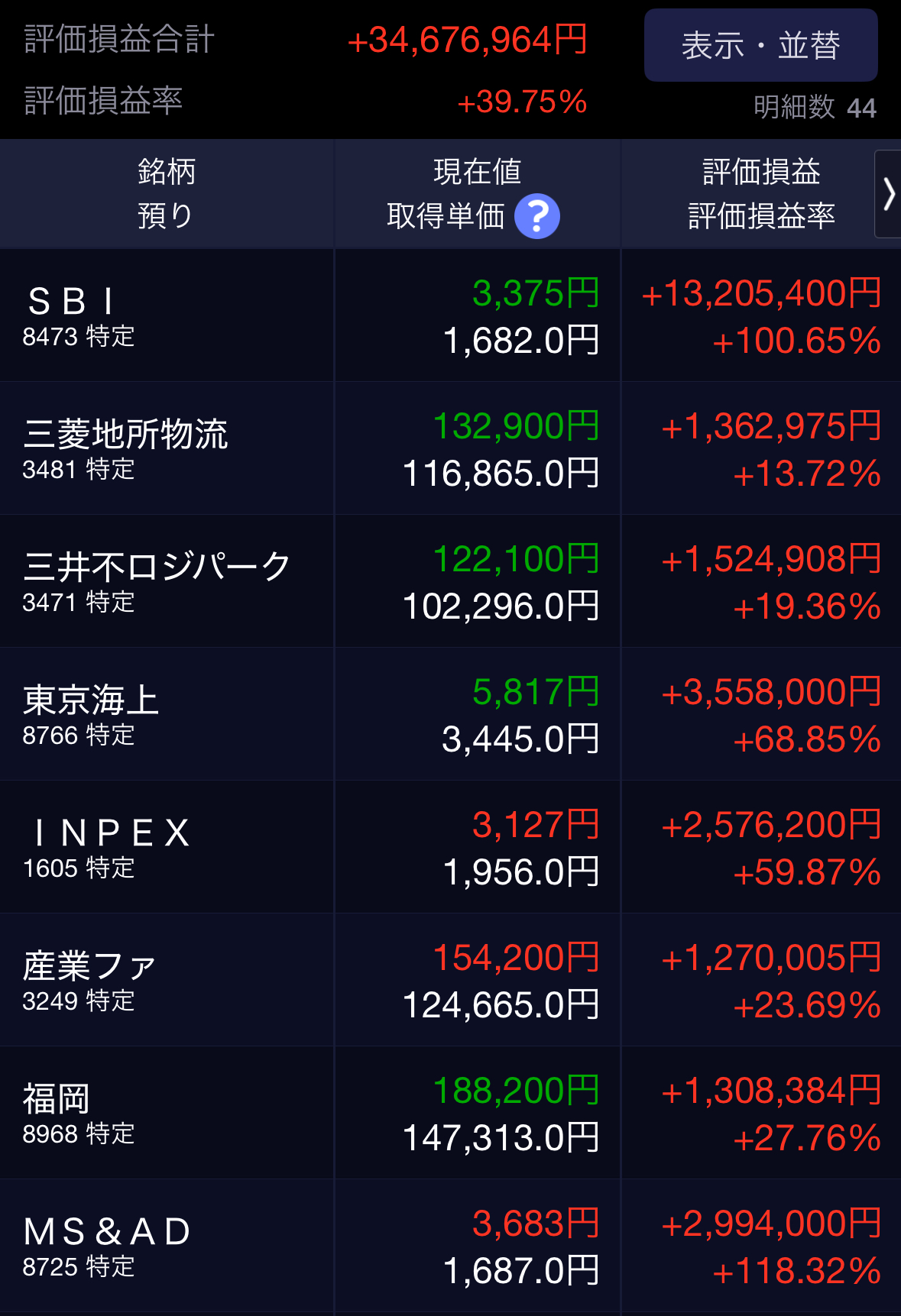Viewport: 901px width, 1316px height.
Task: View details for 東京海上 8766
Action: [450, 714]
